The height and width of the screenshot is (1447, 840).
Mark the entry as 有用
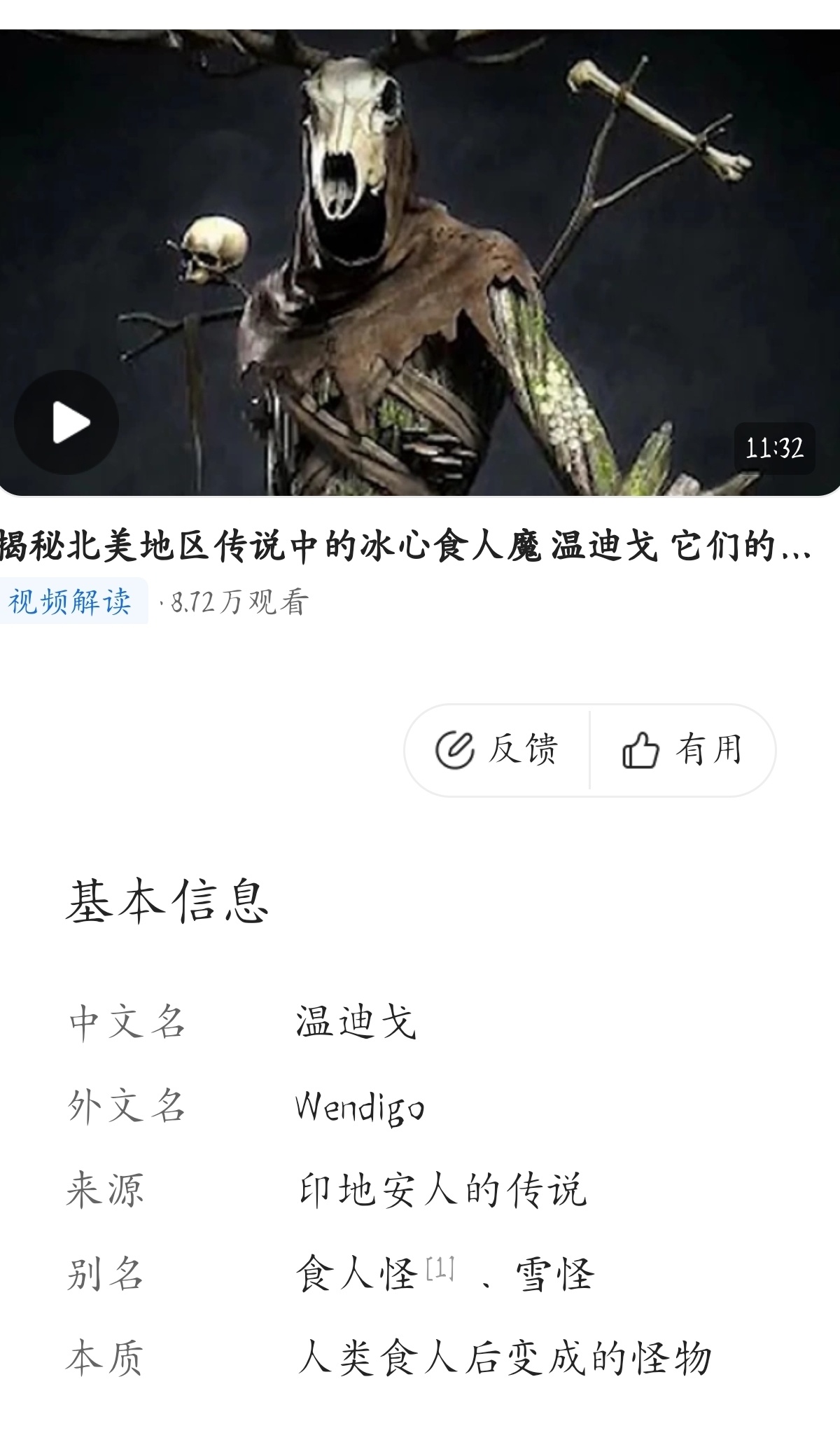[682, 749]
